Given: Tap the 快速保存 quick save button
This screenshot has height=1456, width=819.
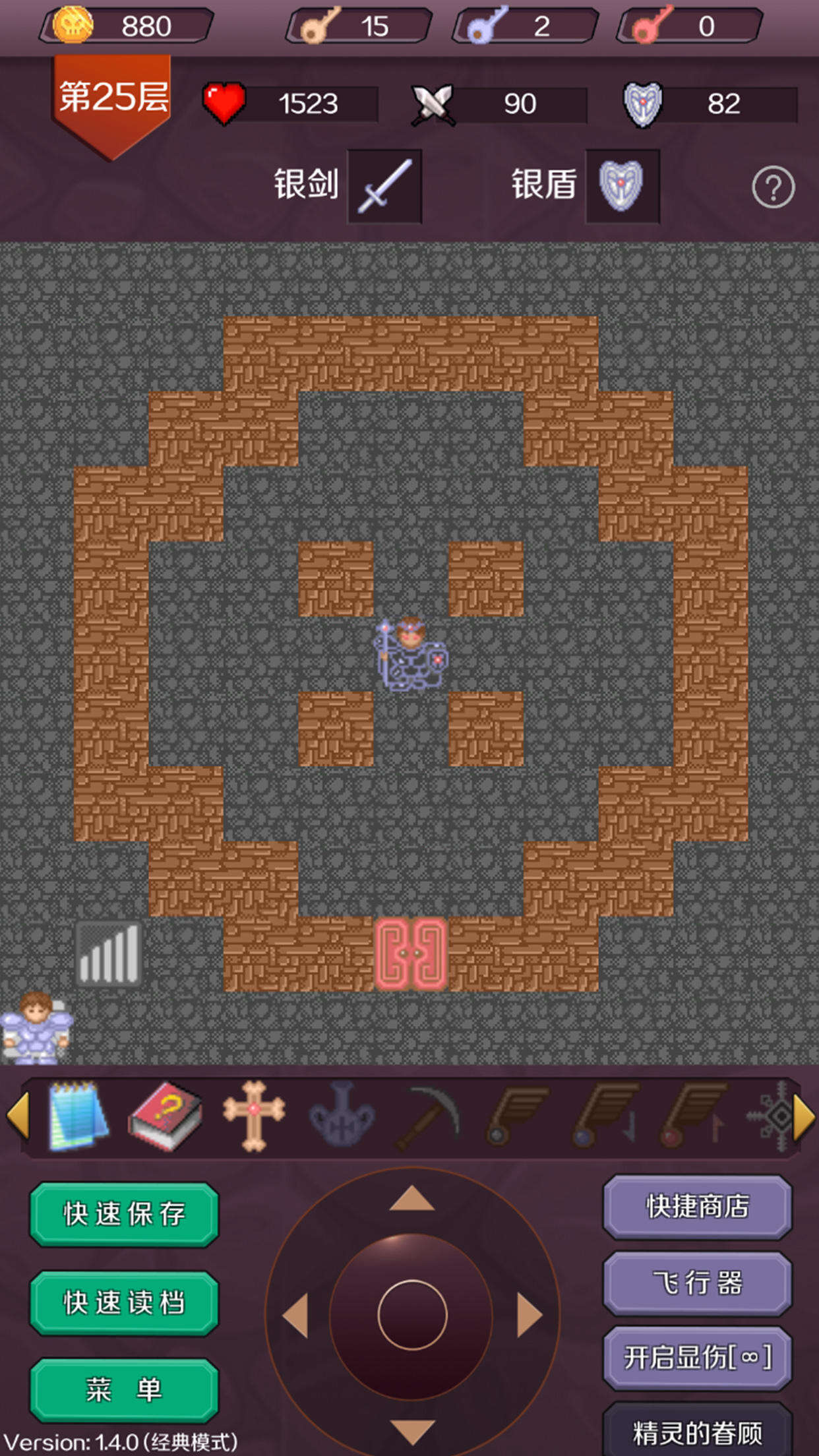Looking at the screenshot, I should [x=124, y=1214].
